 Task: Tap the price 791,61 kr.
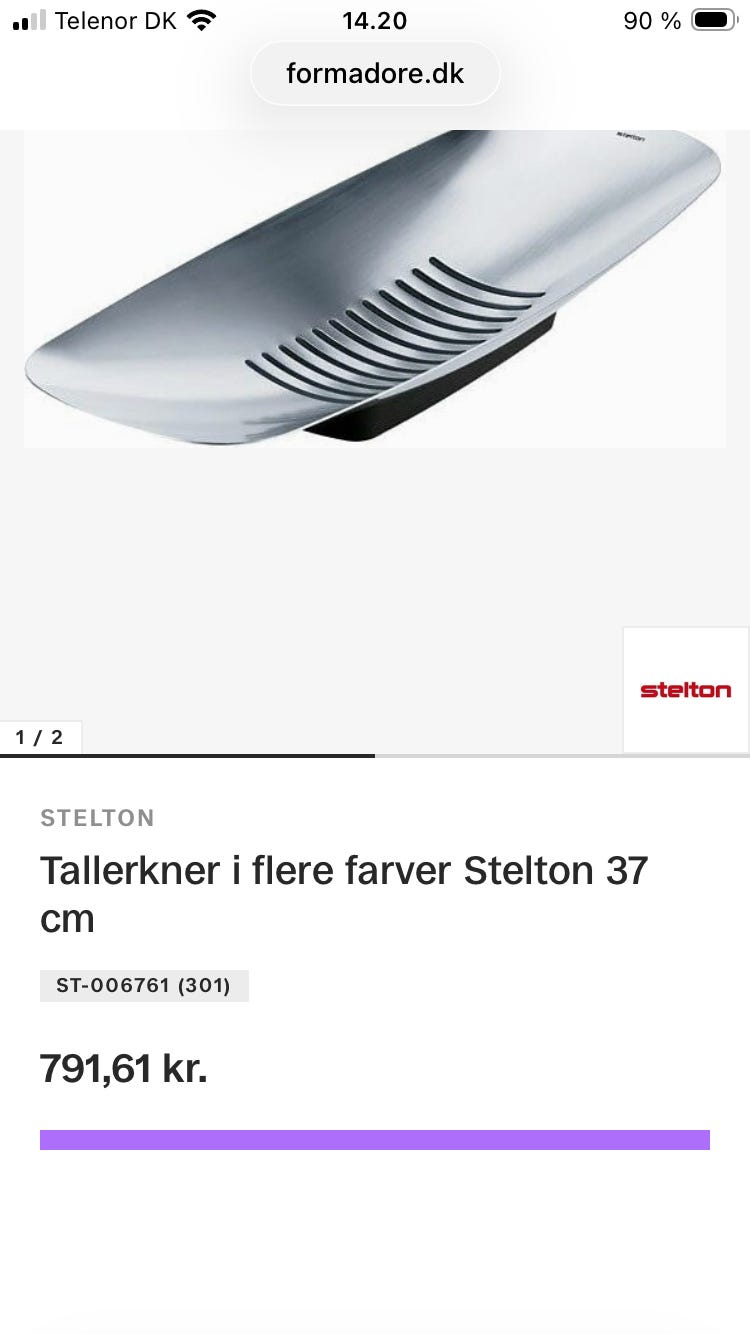[124, 1068]
